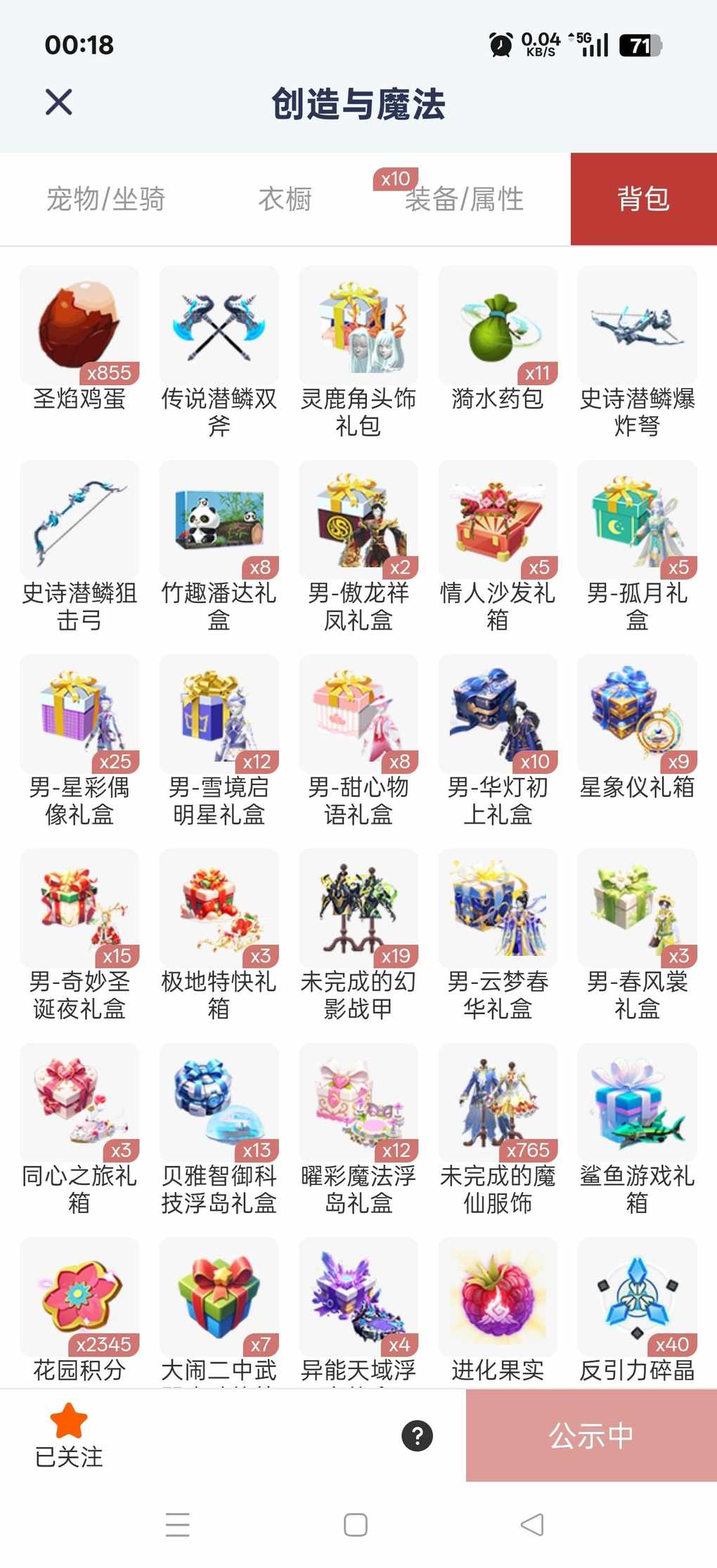Go back with the system back button
Viewport: 717px width, 1568px height.
click(532, 1524)
